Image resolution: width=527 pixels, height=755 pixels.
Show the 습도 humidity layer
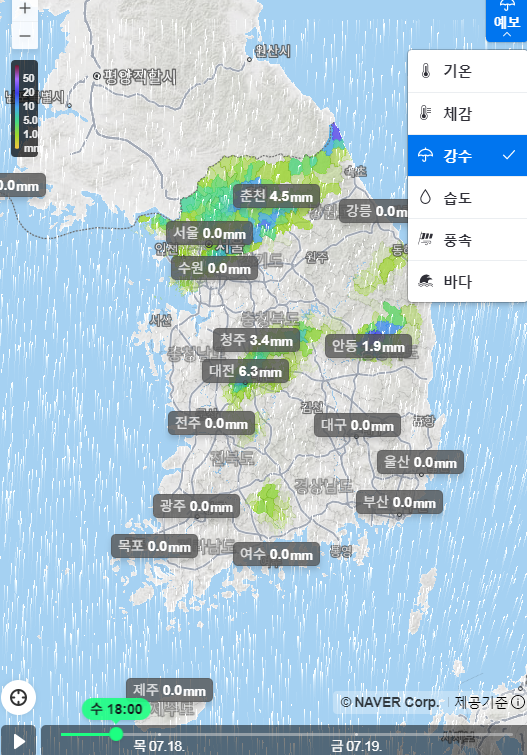click(467, 197)
